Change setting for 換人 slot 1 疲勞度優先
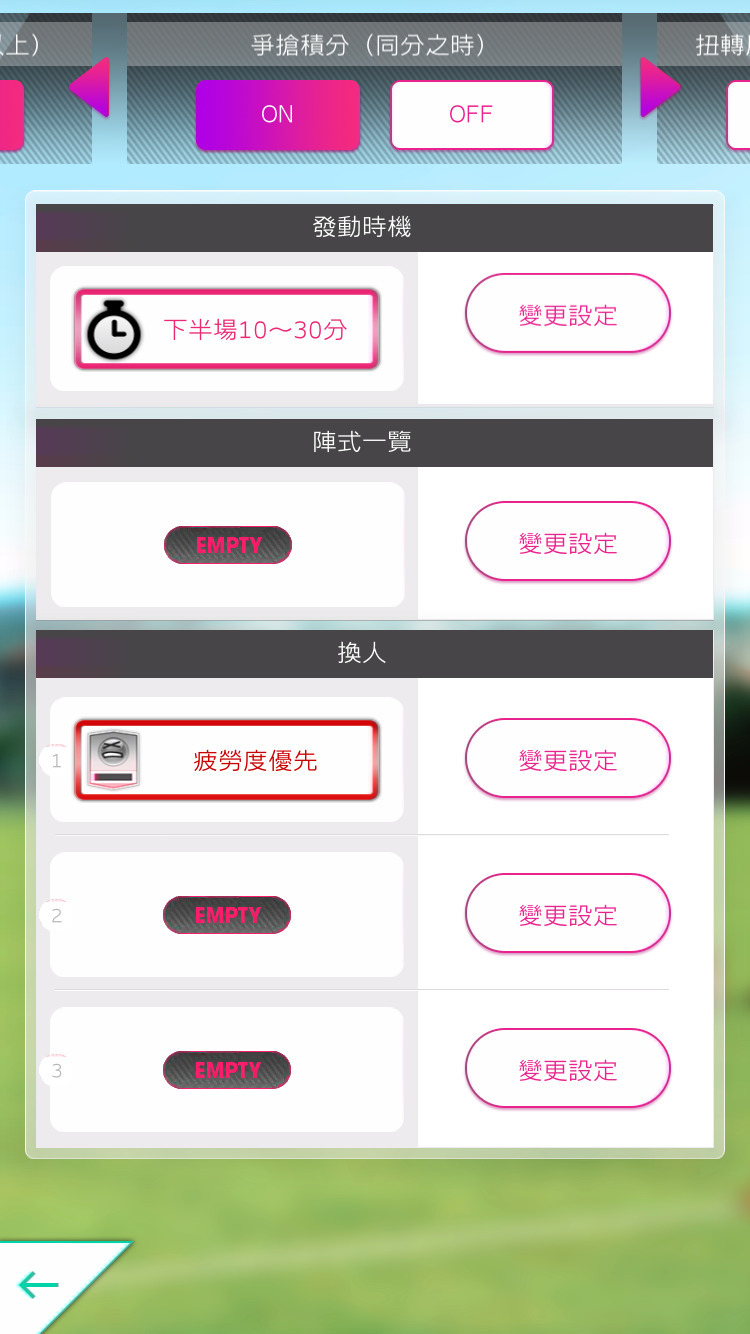 567,759
